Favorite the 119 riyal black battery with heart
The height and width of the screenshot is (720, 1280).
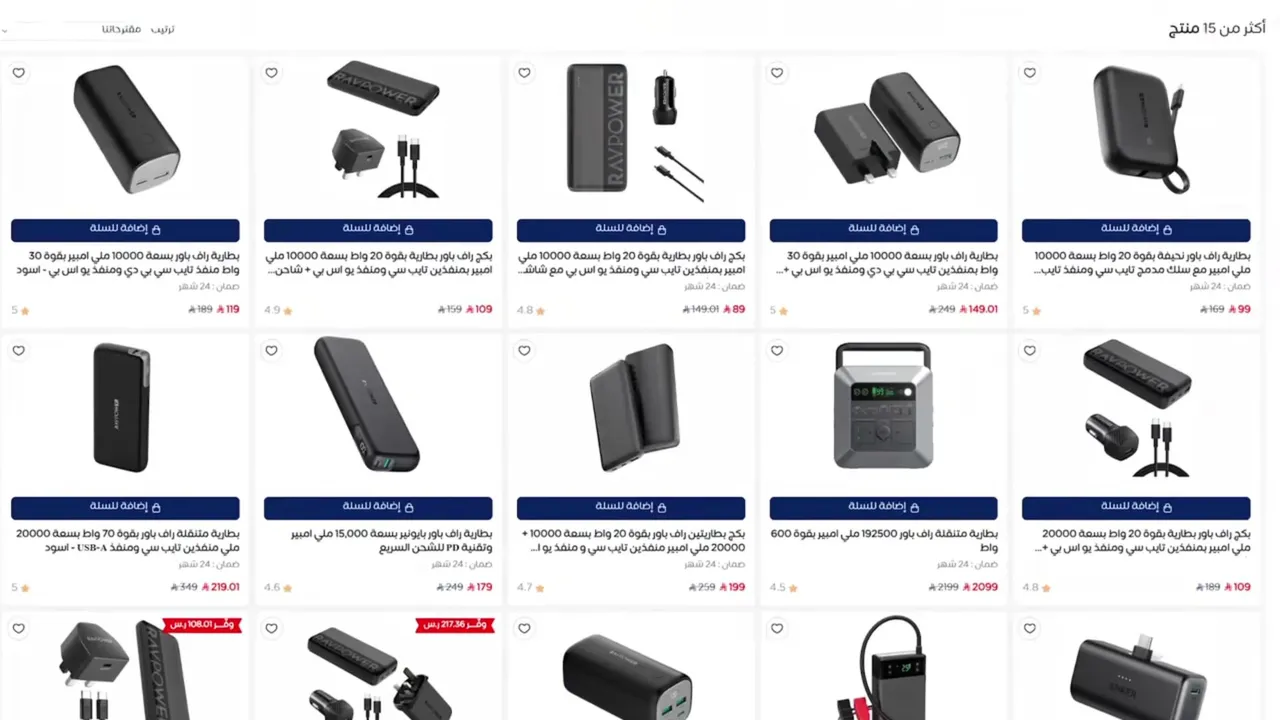[19, 72]
